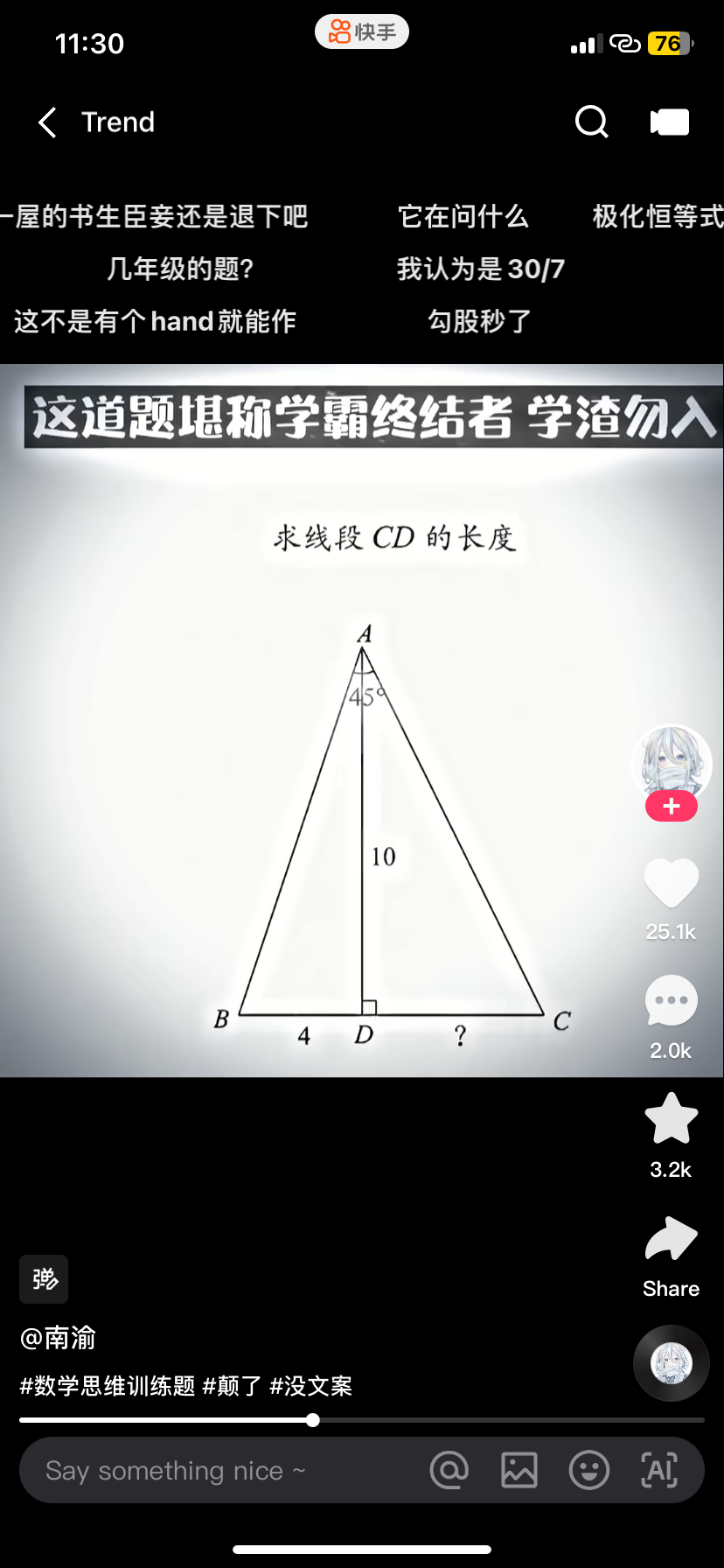Open @南渝 username profile
The width and height of the screenshot is (724, 1568).
coord(58,1338)
